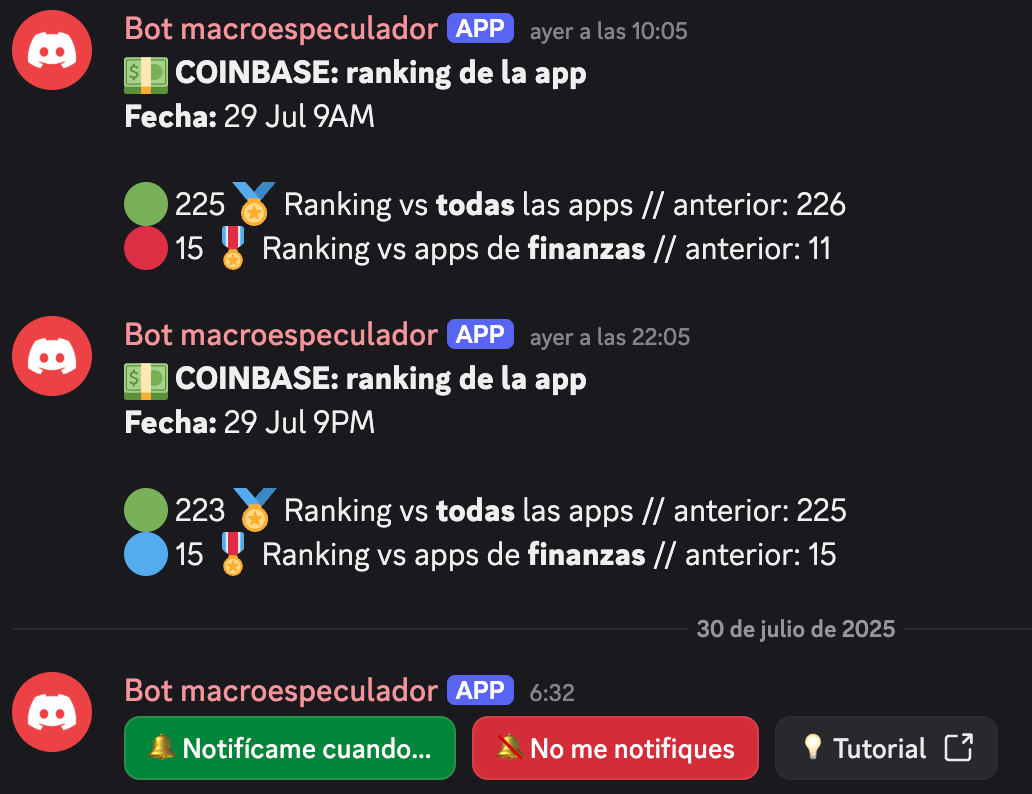This screenshot has width=1032, height=794.
Task: Open Bot macroespeculador profile from 10:05 message
Action: click(281, 30)
